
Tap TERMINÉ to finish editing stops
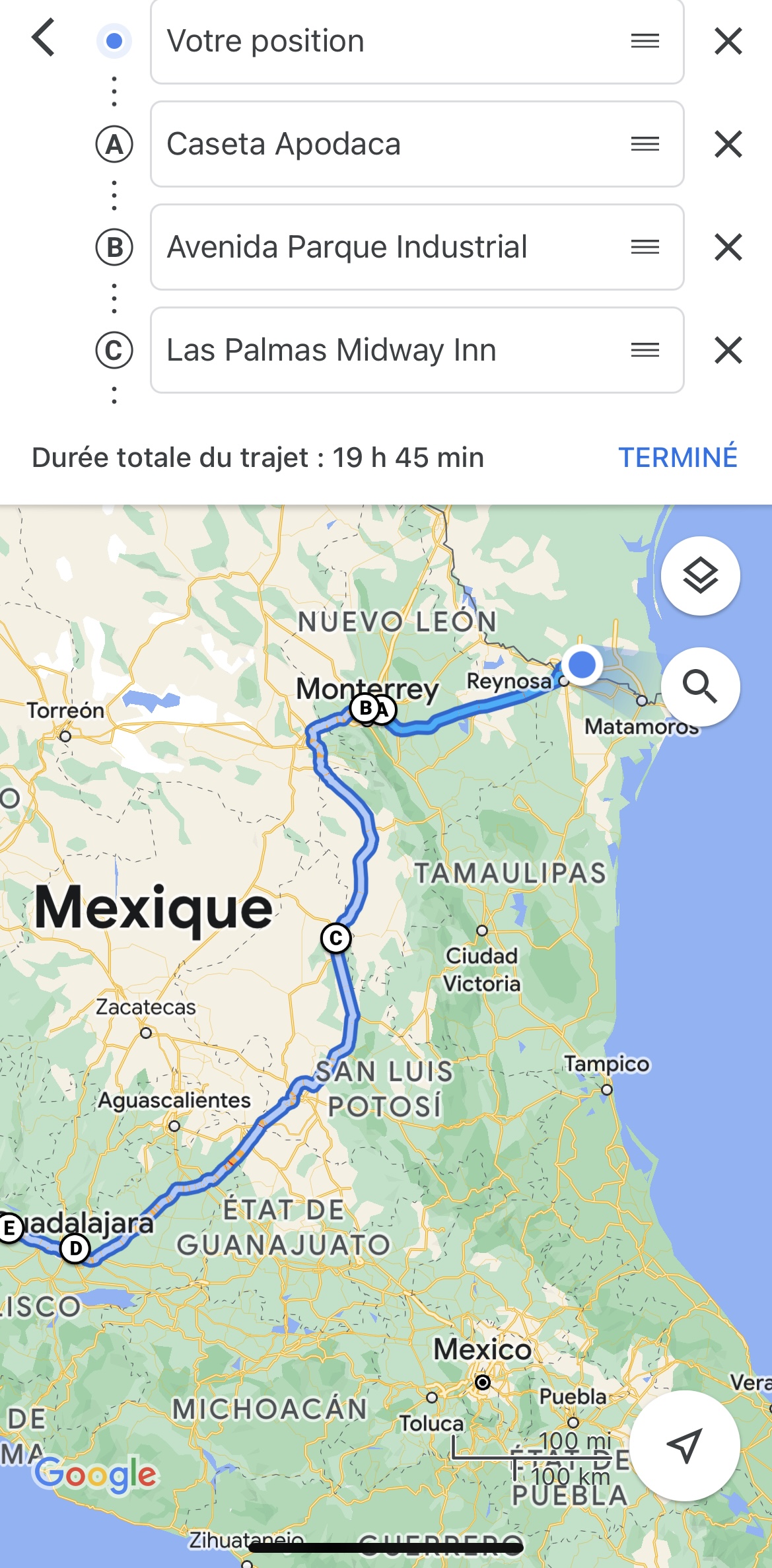pyautogui.click(x=678, y=458)
